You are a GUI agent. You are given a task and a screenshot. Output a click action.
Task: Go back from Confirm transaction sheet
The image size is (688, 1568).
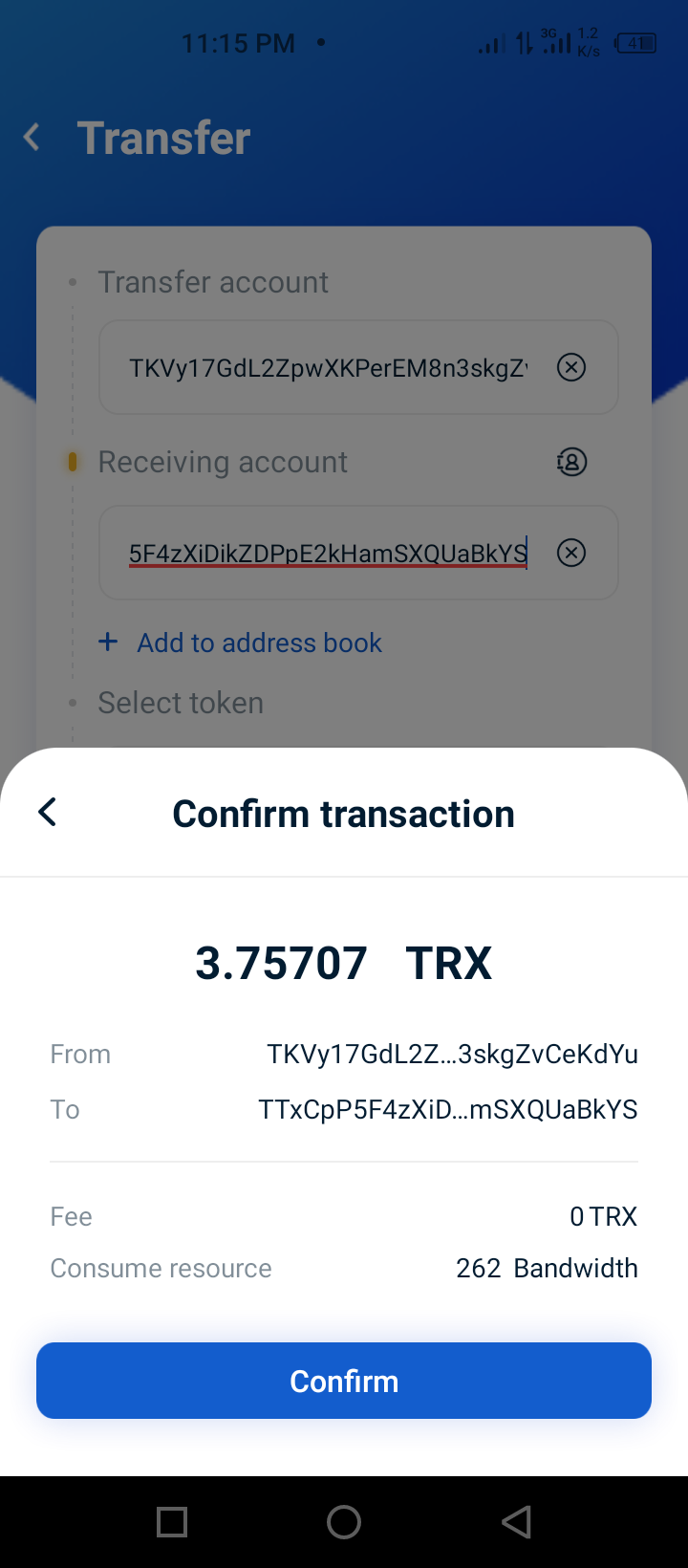click(x=47, y=813)
